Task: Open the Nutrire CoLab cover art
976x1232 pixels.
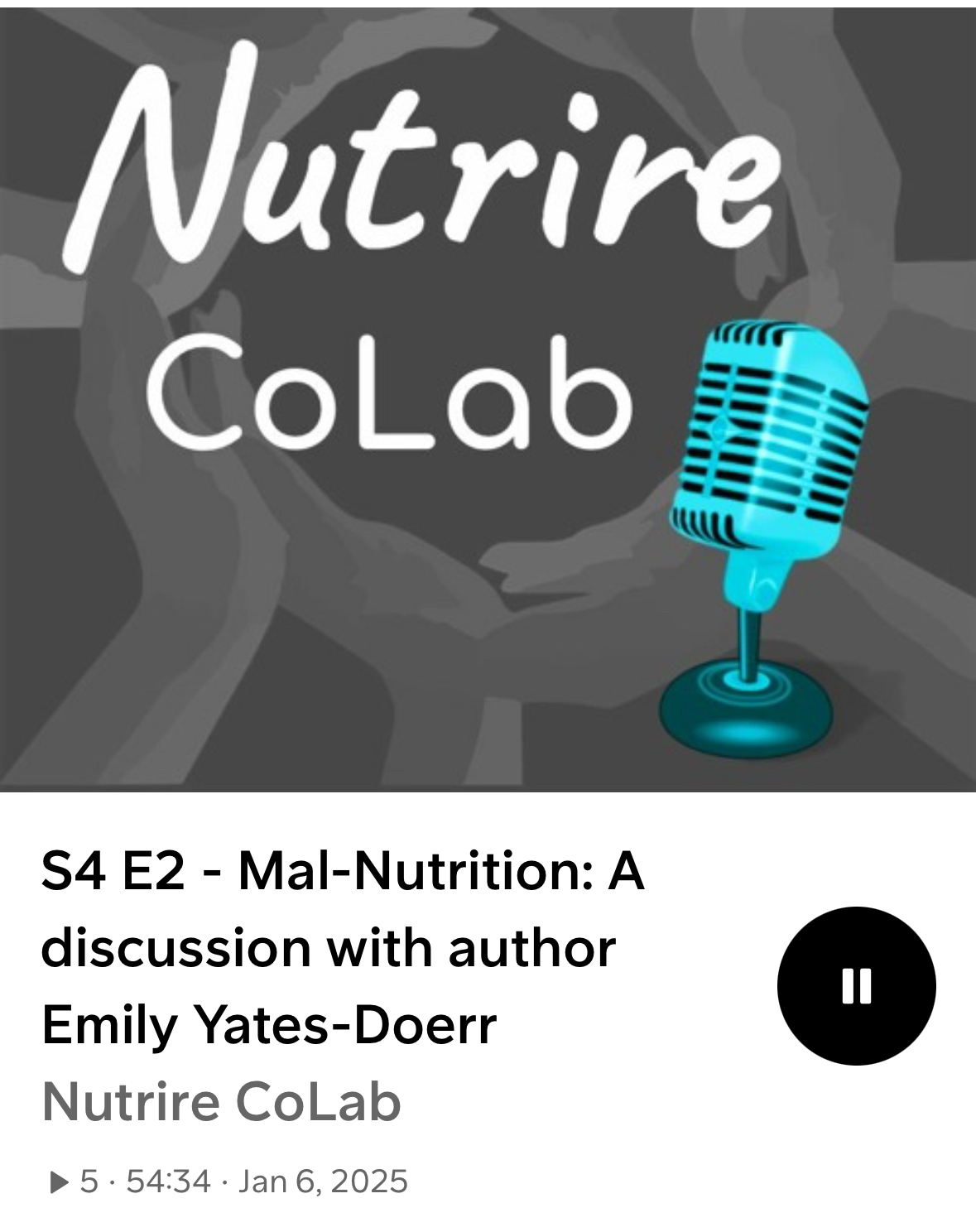Action: 488,399
